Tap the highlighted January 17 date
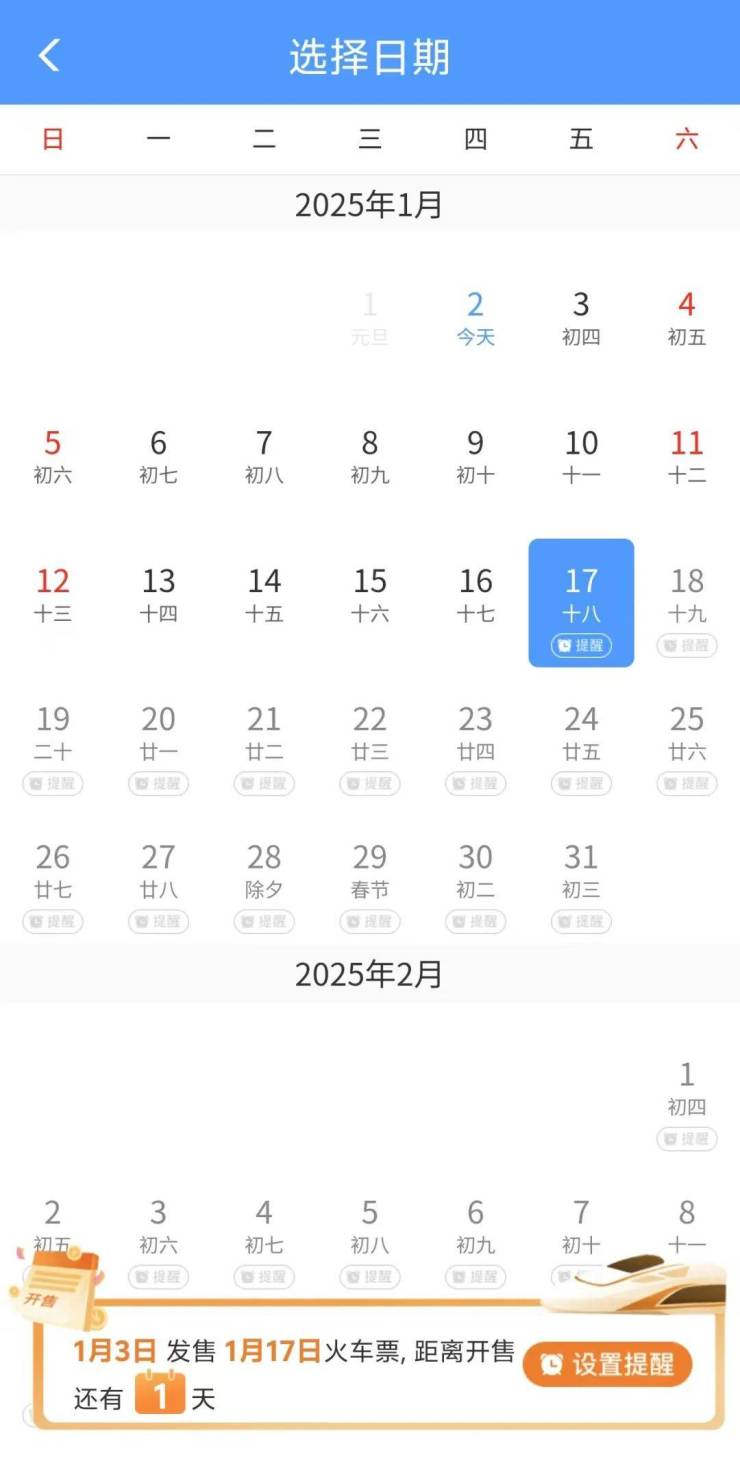Screen dimensions: 740x1468 581,600
